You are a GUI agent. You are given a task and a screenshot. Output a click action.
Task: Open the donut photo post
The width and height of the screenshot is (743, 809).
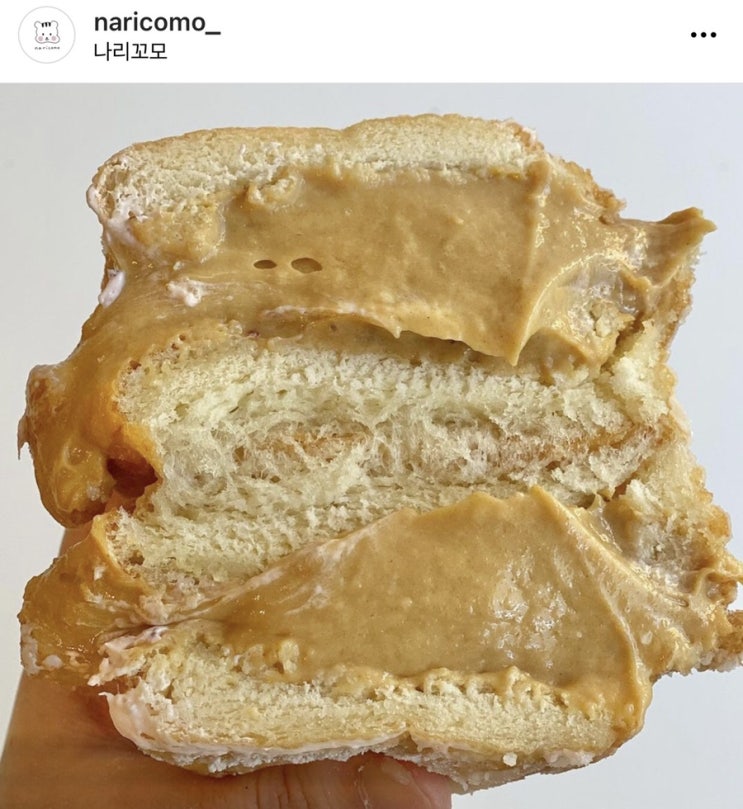pyautogui.click(x=371, y=445)
